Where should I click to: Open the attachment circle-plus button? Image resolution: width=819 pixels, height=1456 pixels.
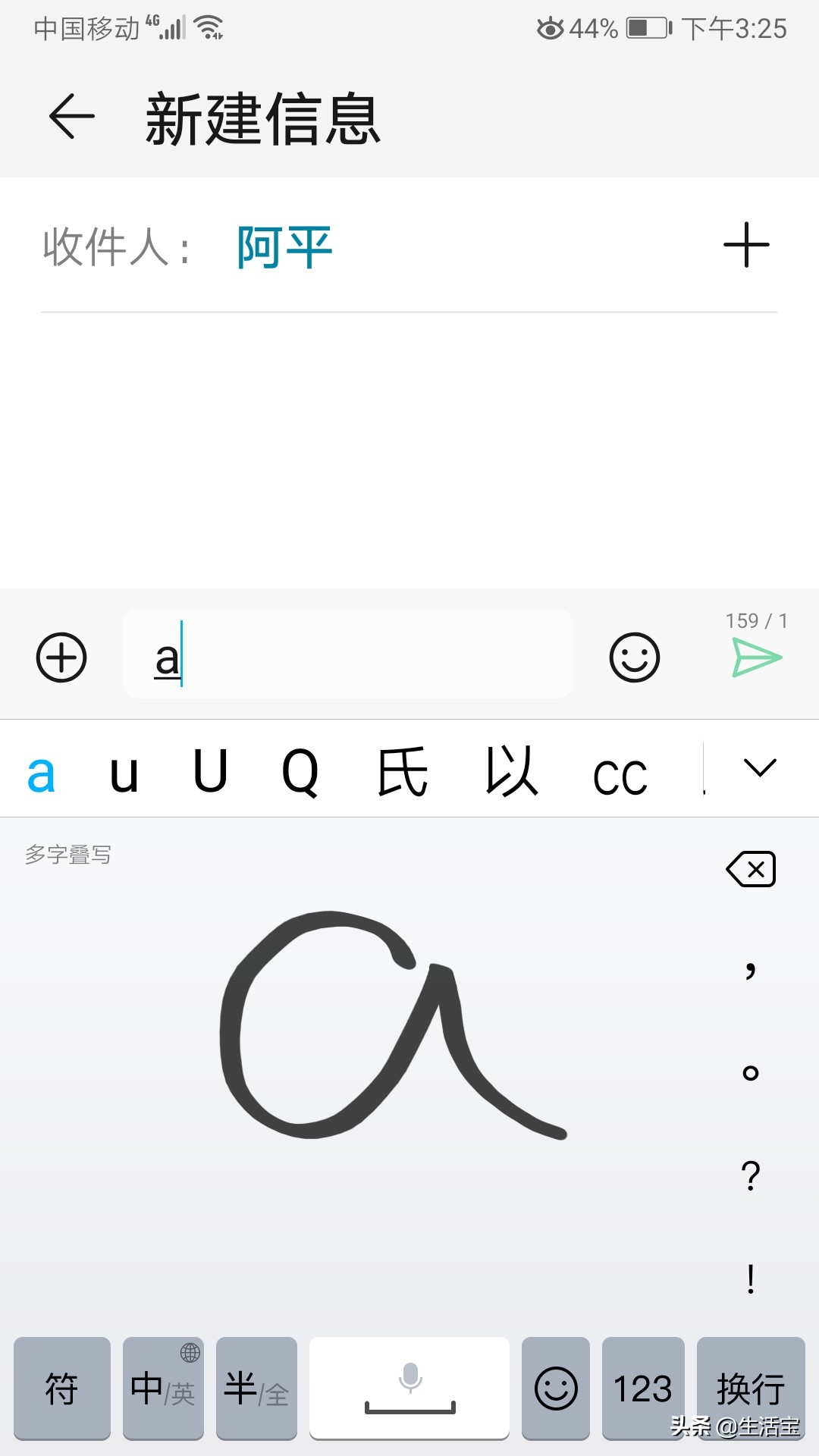61,657
